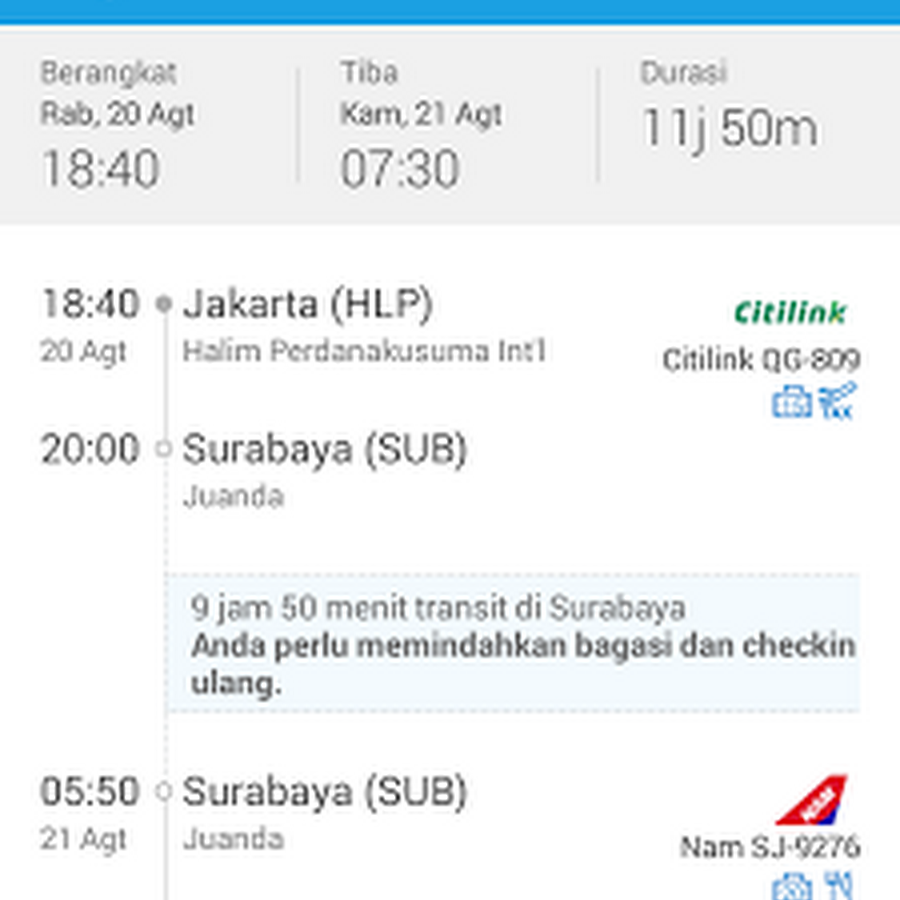
Task: View the meal icon under Nam SJ-9276
Action: pyautogui.click(x=838, y=886)
